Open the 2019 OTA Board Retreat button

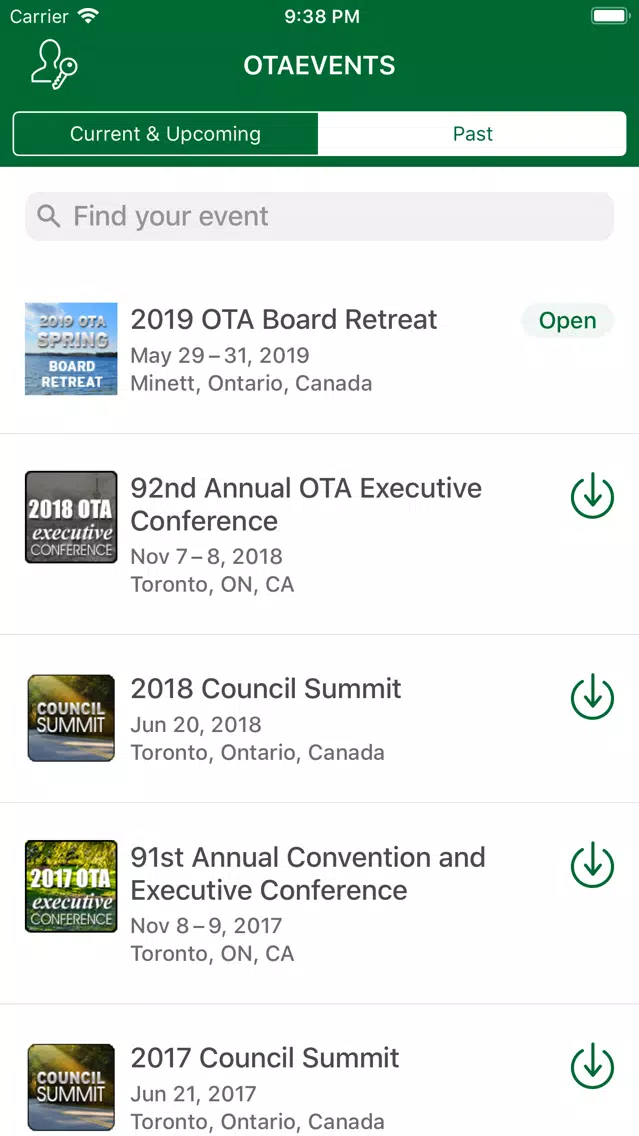[x=567, y=321]
